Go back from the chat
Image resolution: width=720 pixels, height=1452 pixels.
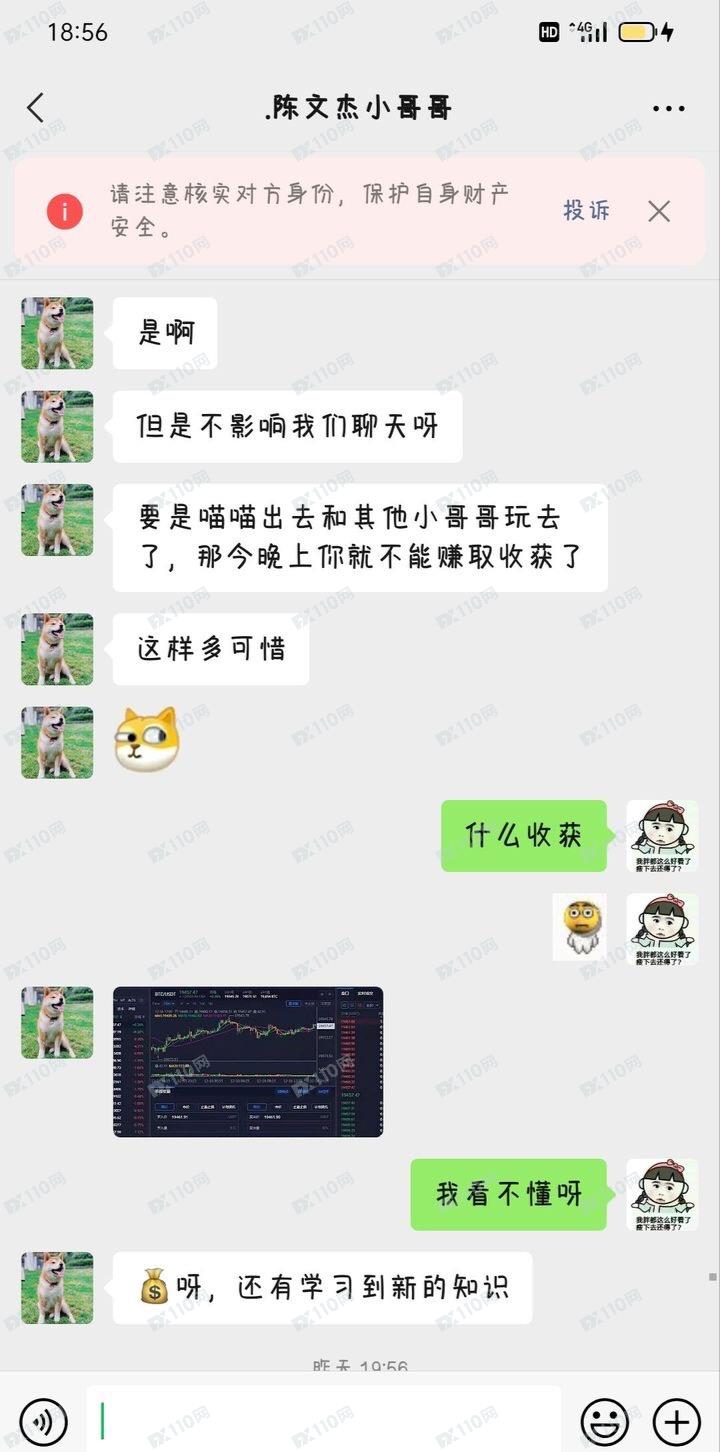(x=36, y=108)
